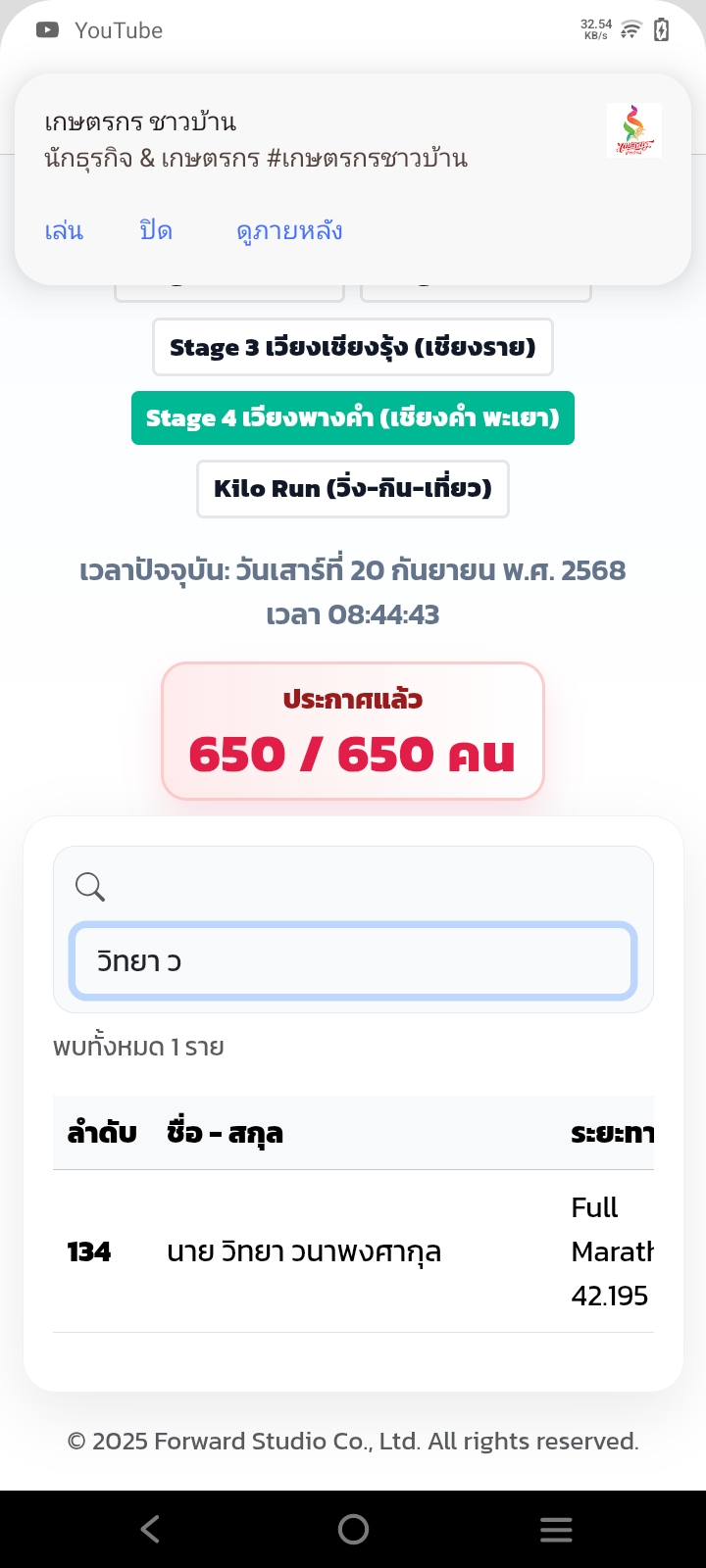
Task: Switch to Stage 3 เวียงเชียงรุ้ง tab
Action: (x=353, y=347)
